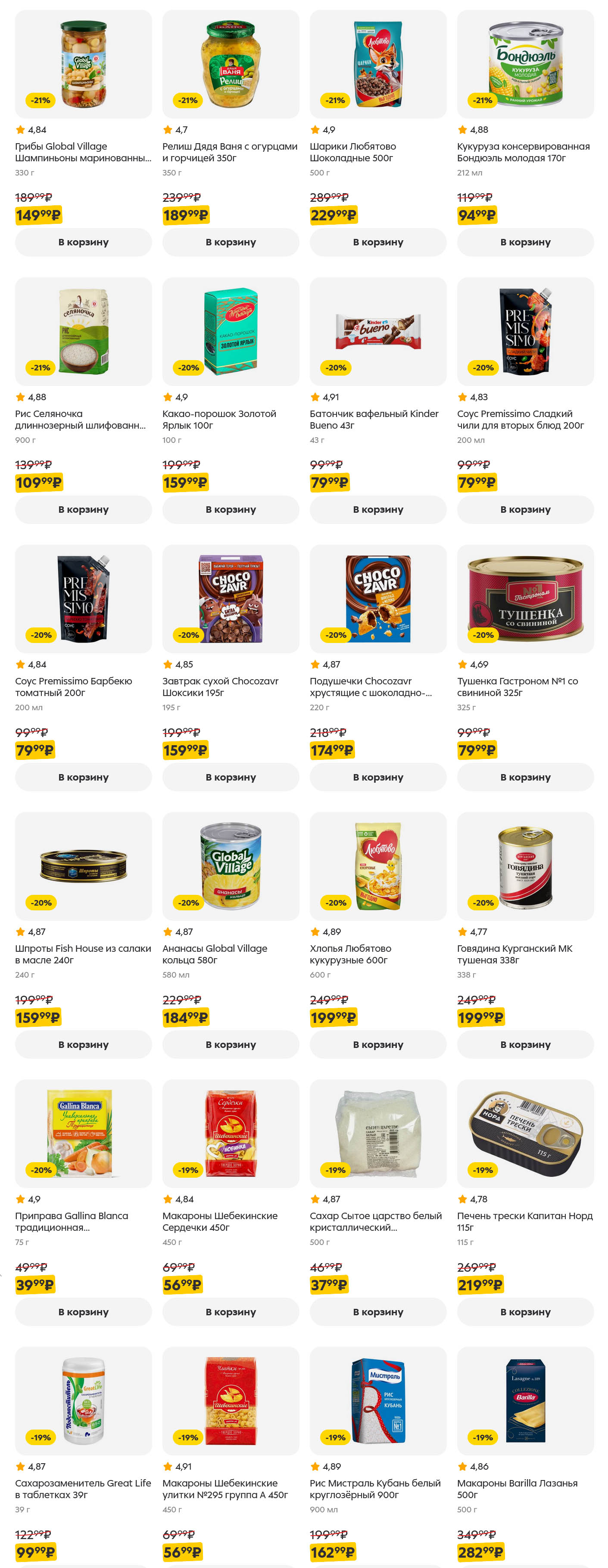
Task: Open Хлопья Любятово кукурузные product card
Action: (x=377, y=866)
